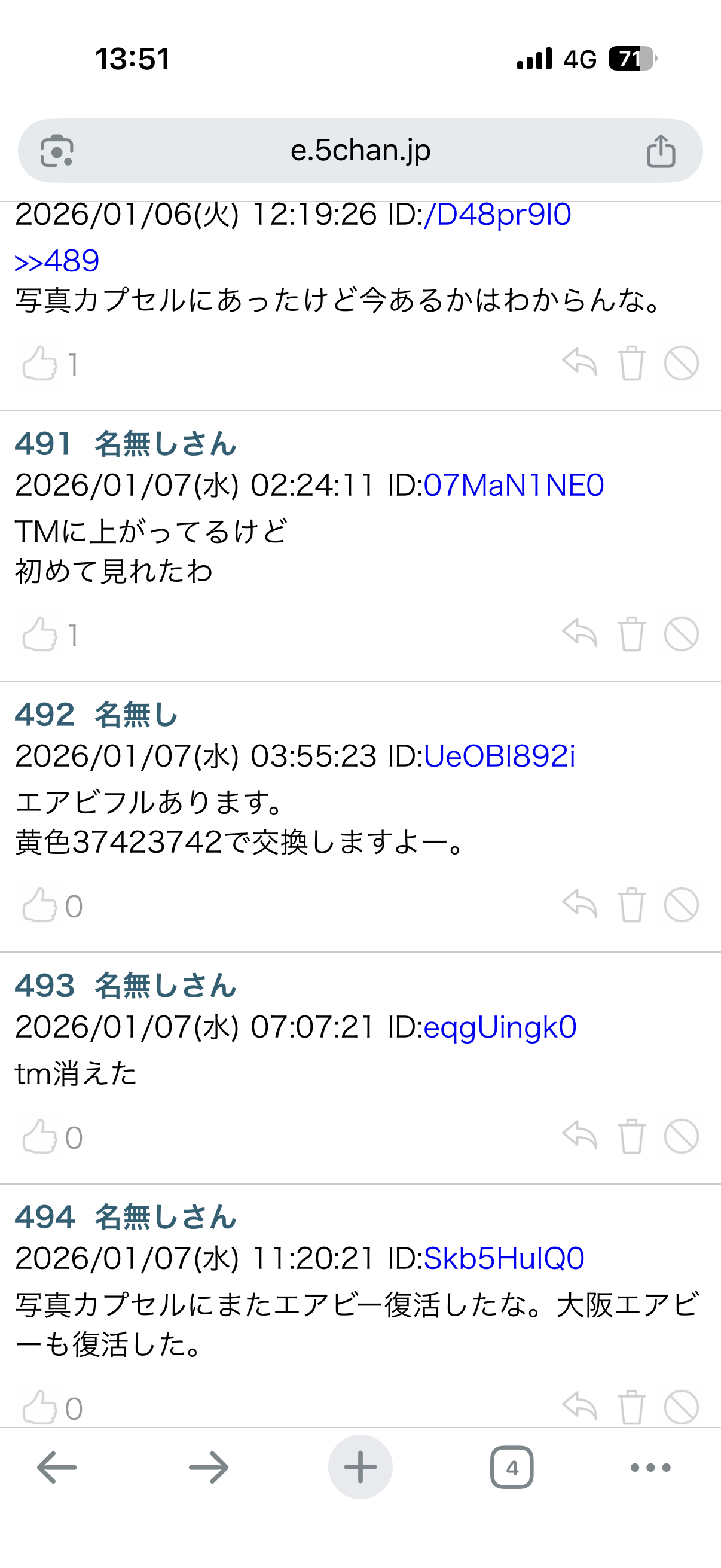Tap the share icon in the address bar
The height and width of the screenshot is (1568, 721).
(662, 150)
